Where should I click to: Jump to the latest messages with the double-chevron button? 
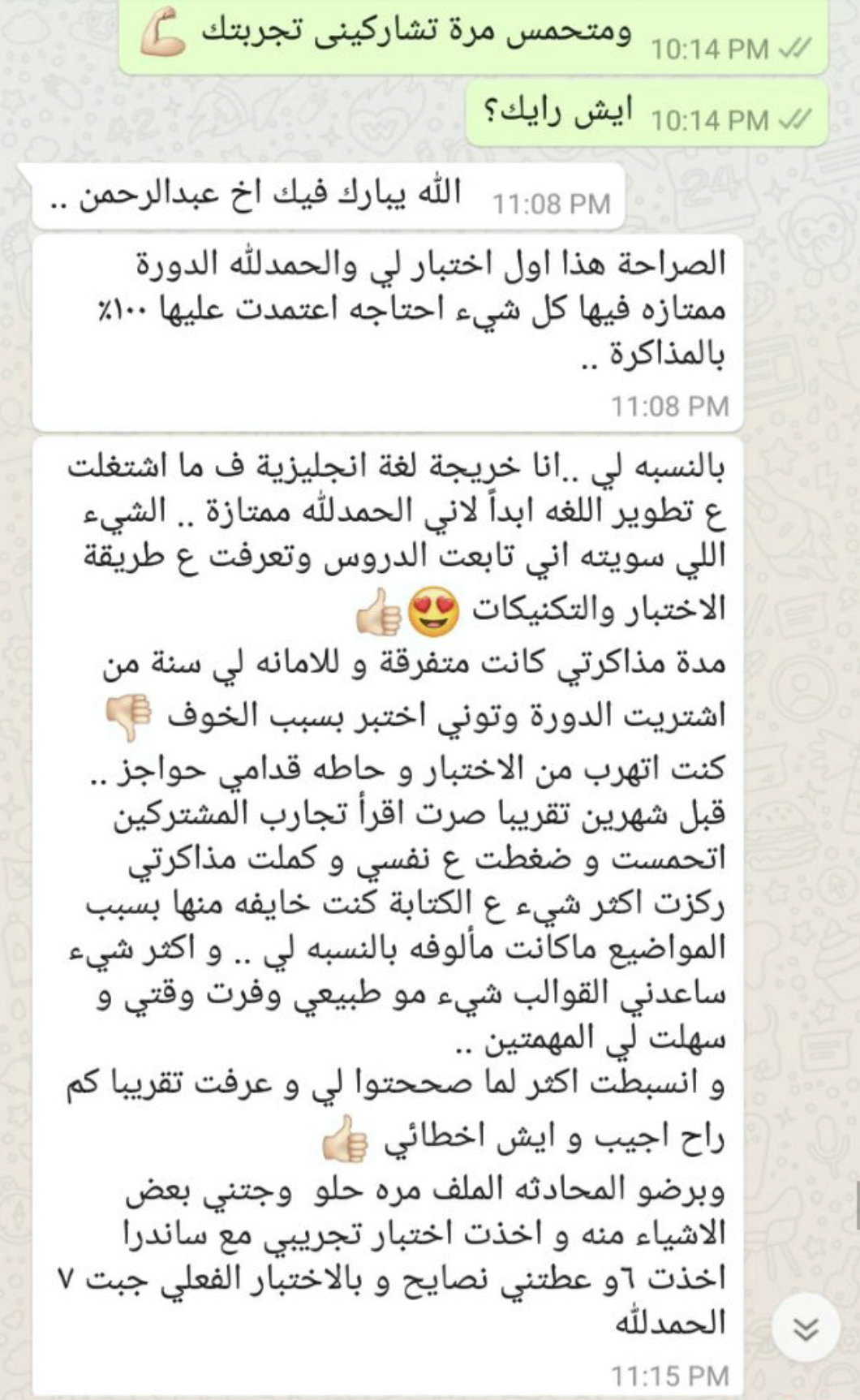point(805,1329)
